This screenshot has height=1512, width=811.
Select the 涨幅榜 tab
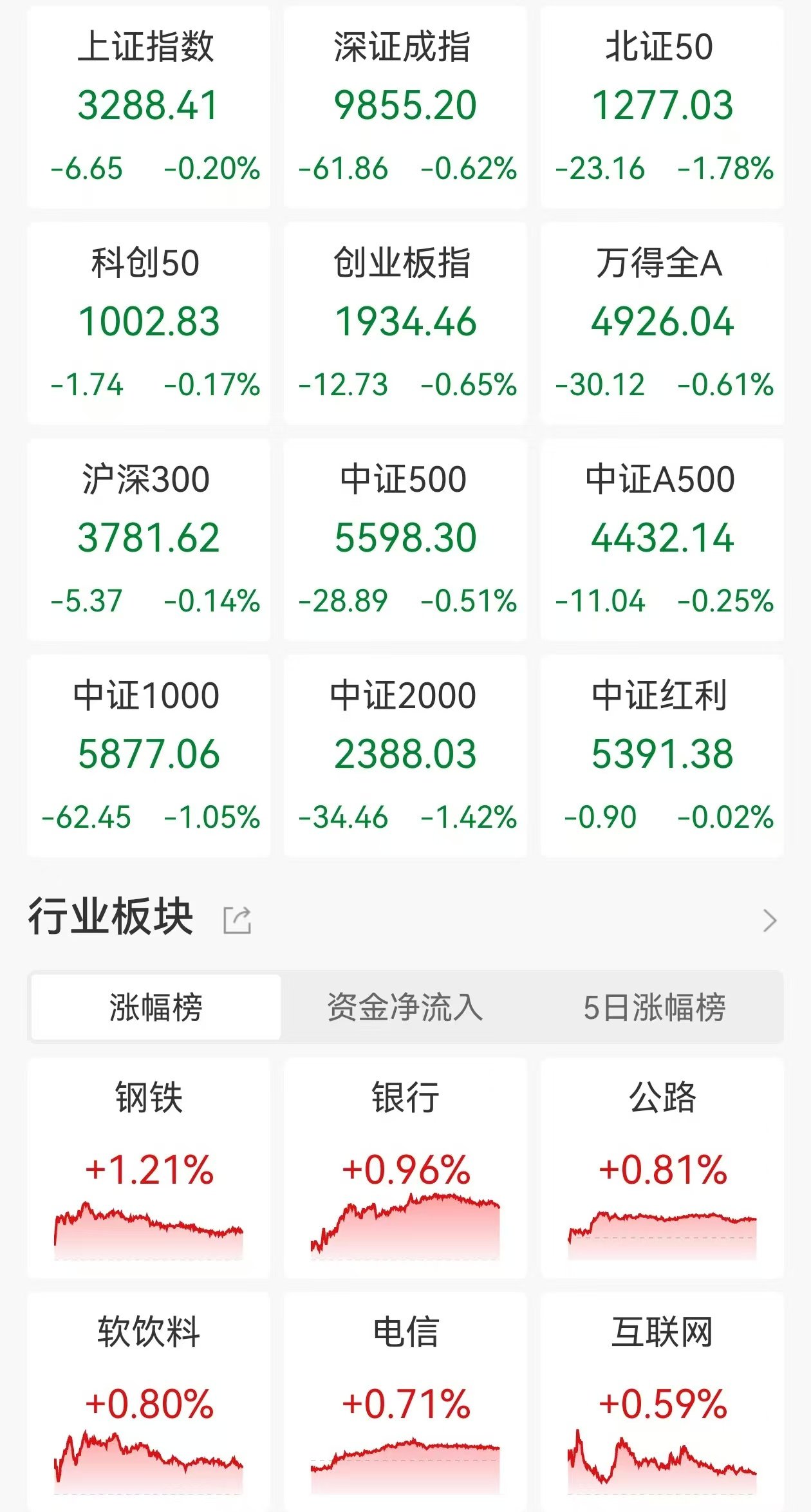[x=156, y=1007]
